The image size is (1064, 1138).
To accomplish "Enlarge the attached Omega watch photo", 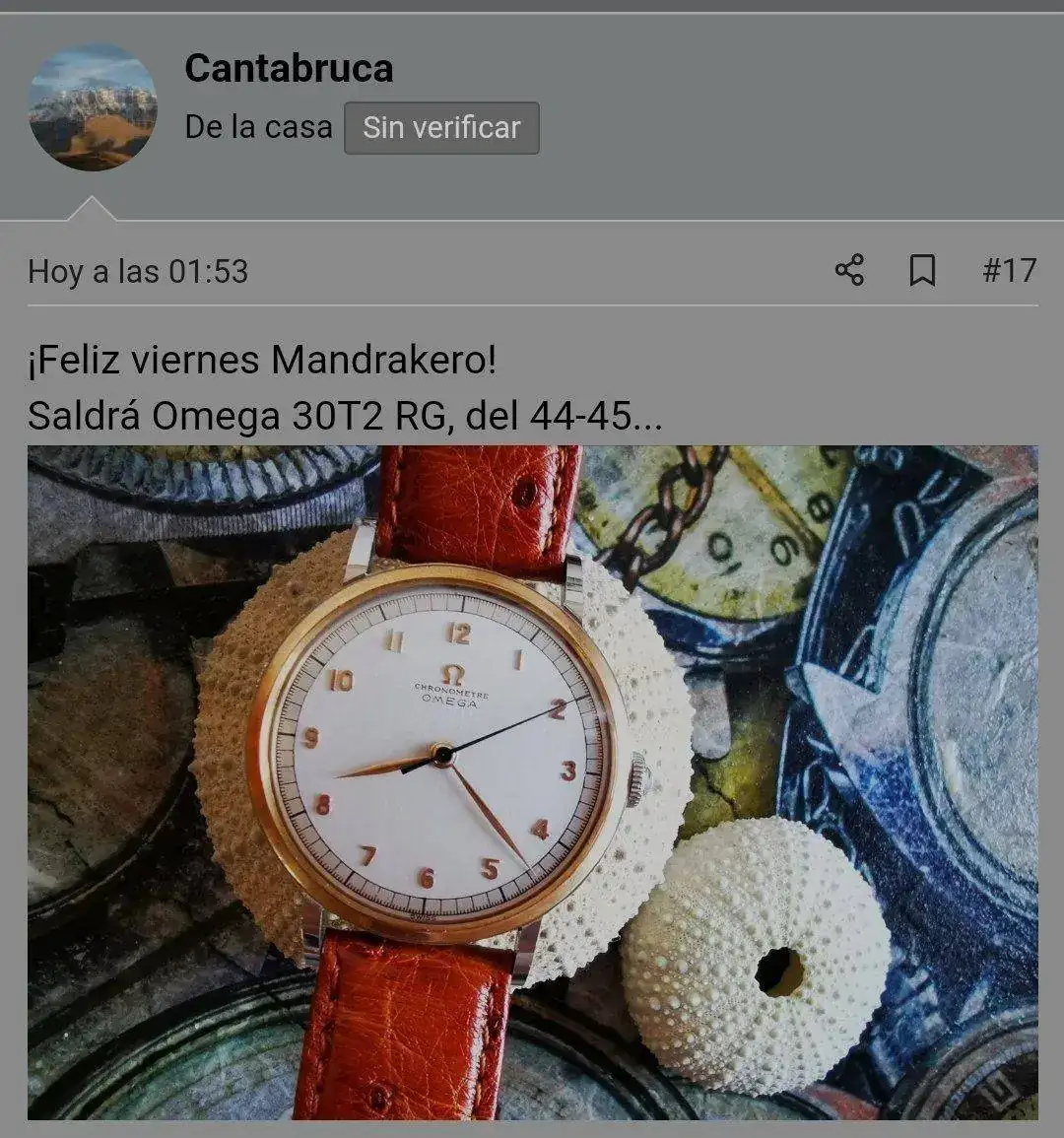I will [x=532, y=782].
